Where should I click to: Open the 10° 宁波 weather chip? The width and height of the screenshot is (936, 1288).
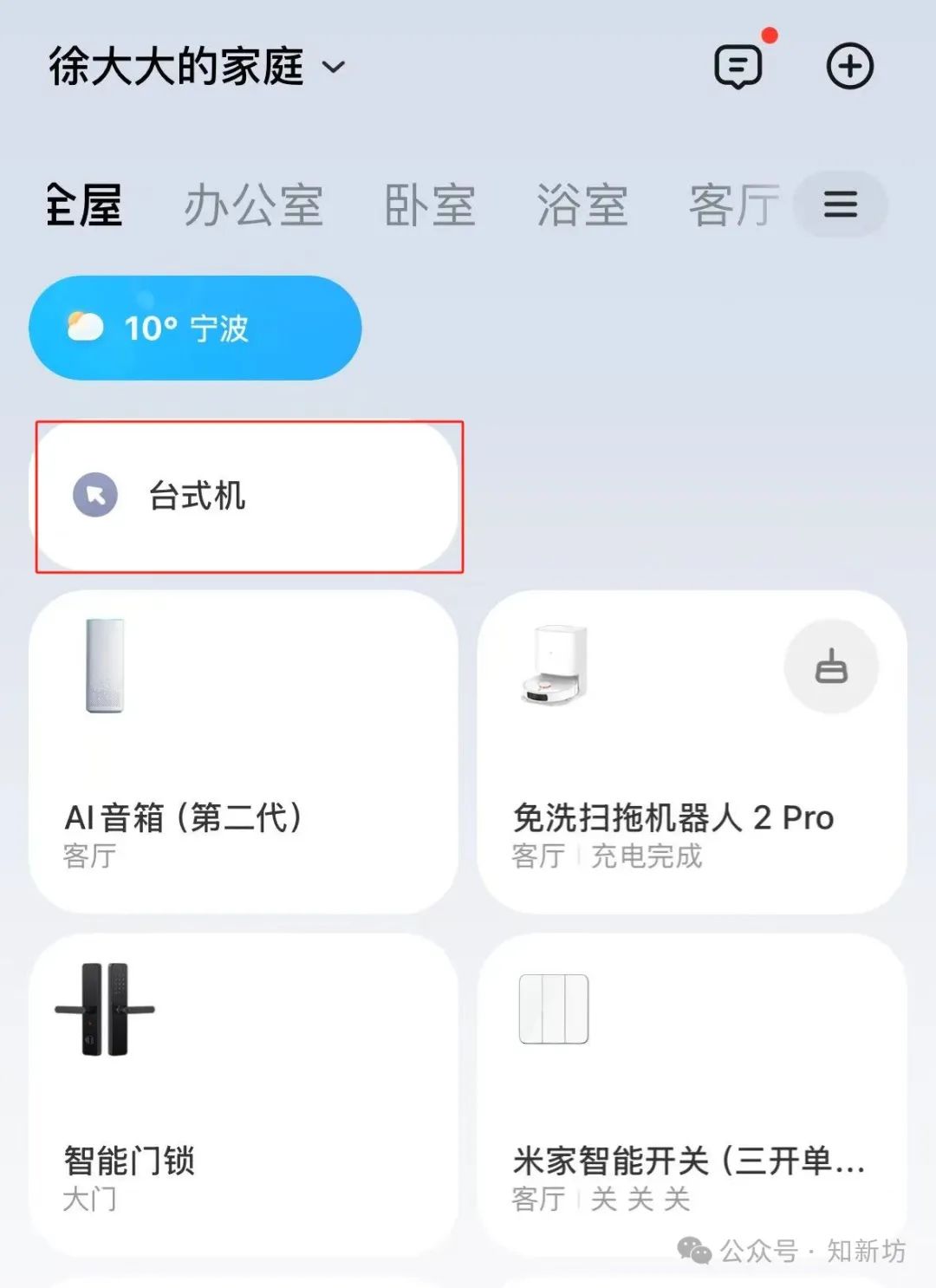pyautogui.click(x=195, y=328)
